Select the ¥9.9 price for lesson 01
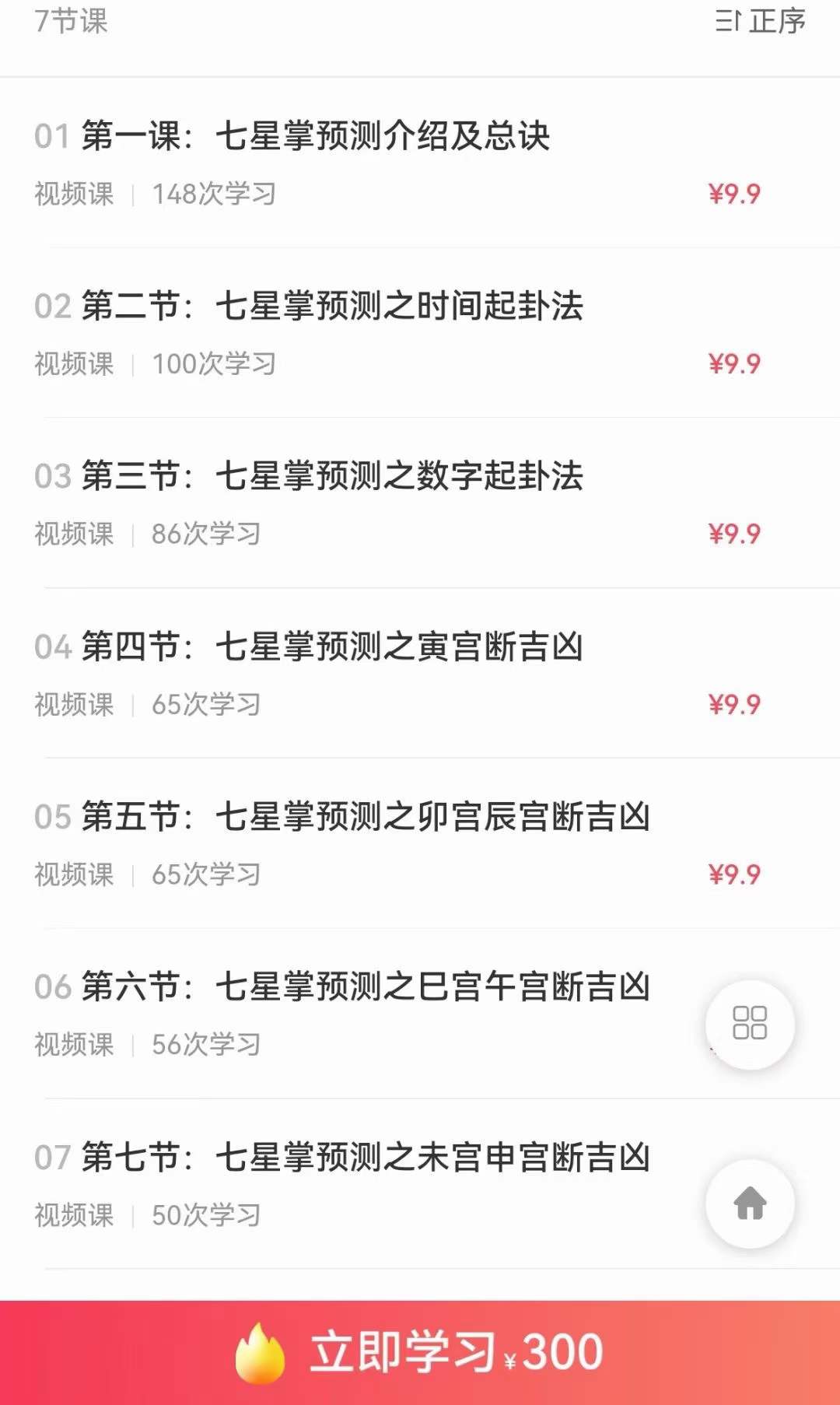The image size is (840, 1405). click(733, 192)
